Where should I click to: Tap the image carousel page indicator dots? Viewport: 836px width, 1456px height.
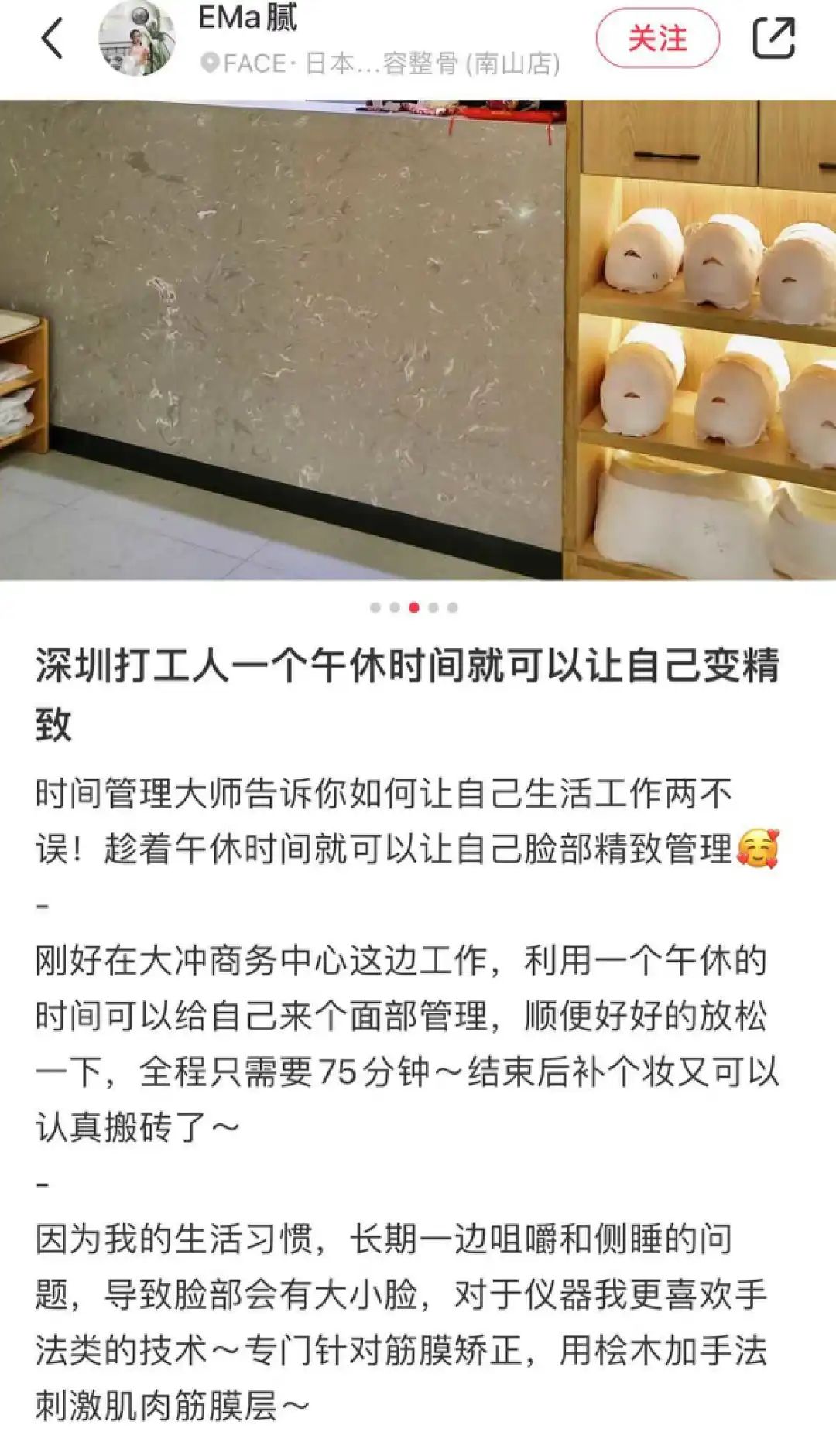(414, 607)
